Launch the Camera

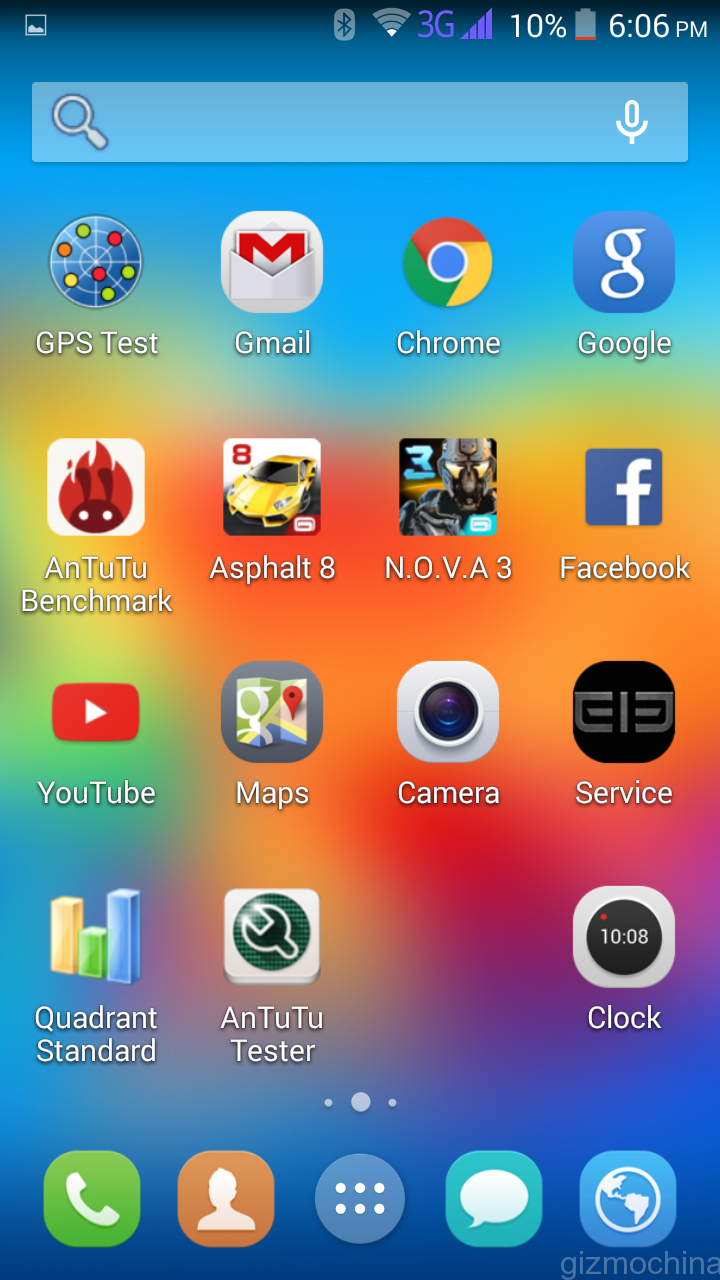pos(448,712)
